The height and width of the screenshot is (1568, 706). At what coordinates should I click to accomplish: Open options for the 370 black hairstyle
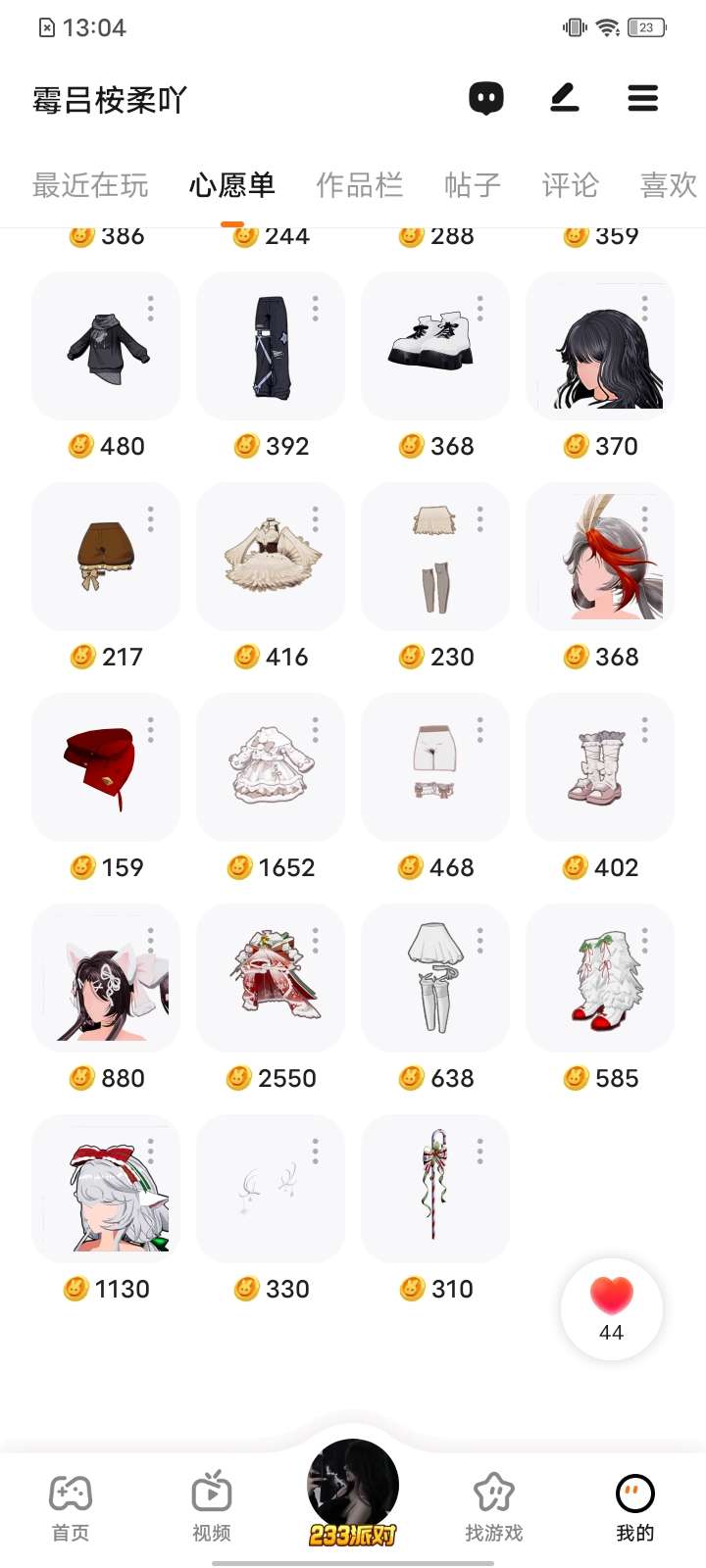[645, 309]
